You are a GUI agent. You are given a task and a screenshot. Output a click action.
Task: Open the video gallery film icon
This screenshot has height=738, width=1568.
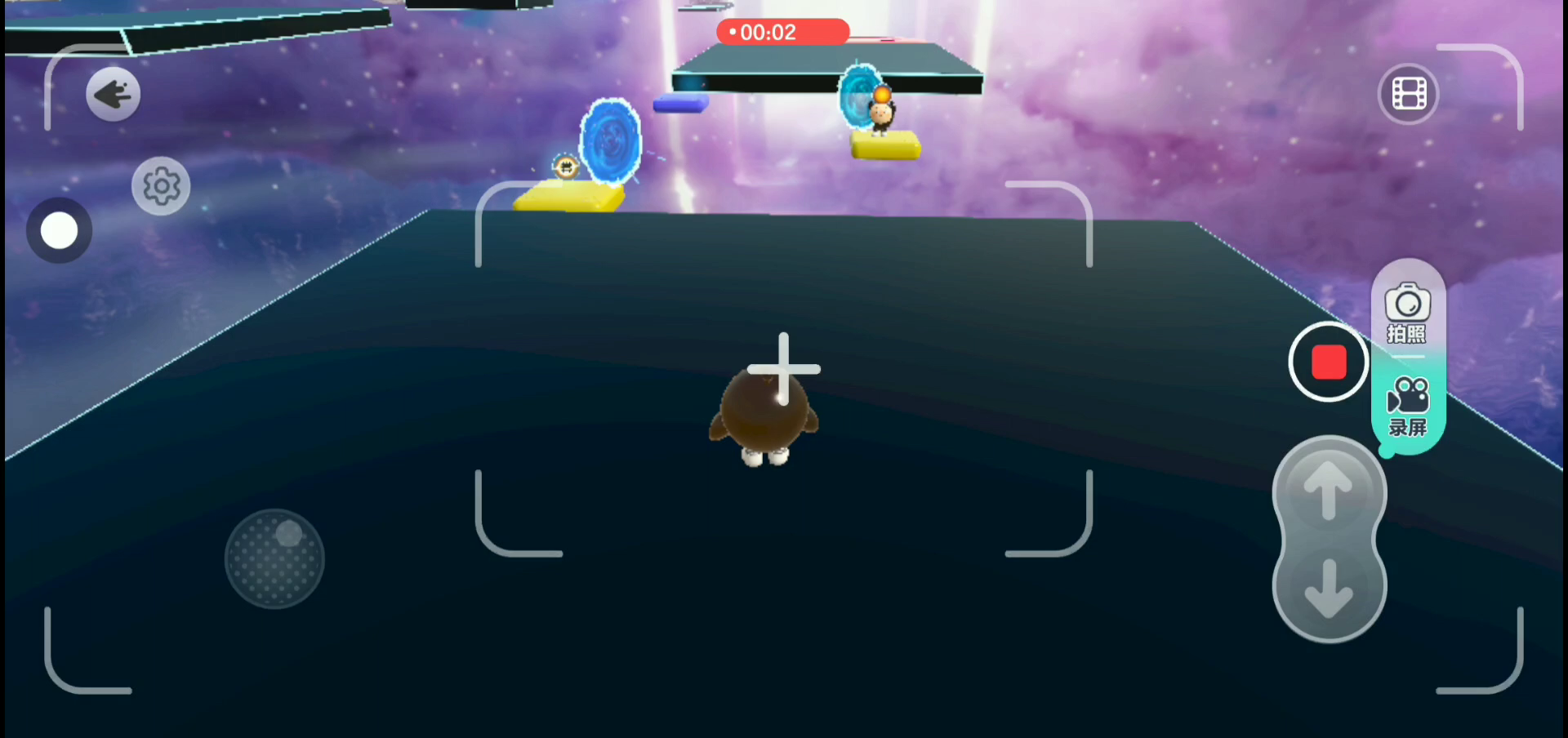[1408, 94]
